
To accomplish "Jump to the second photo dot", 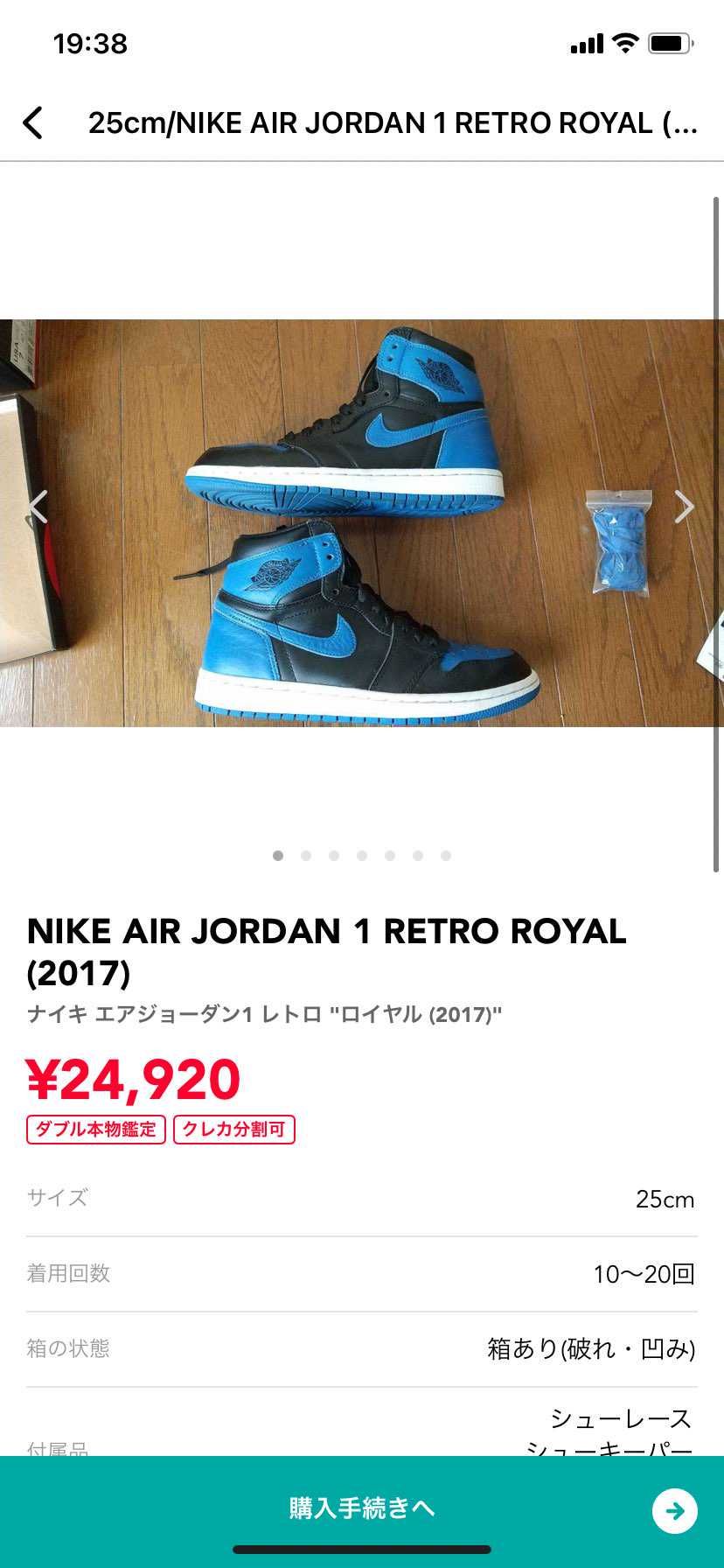I will point(306,856).
